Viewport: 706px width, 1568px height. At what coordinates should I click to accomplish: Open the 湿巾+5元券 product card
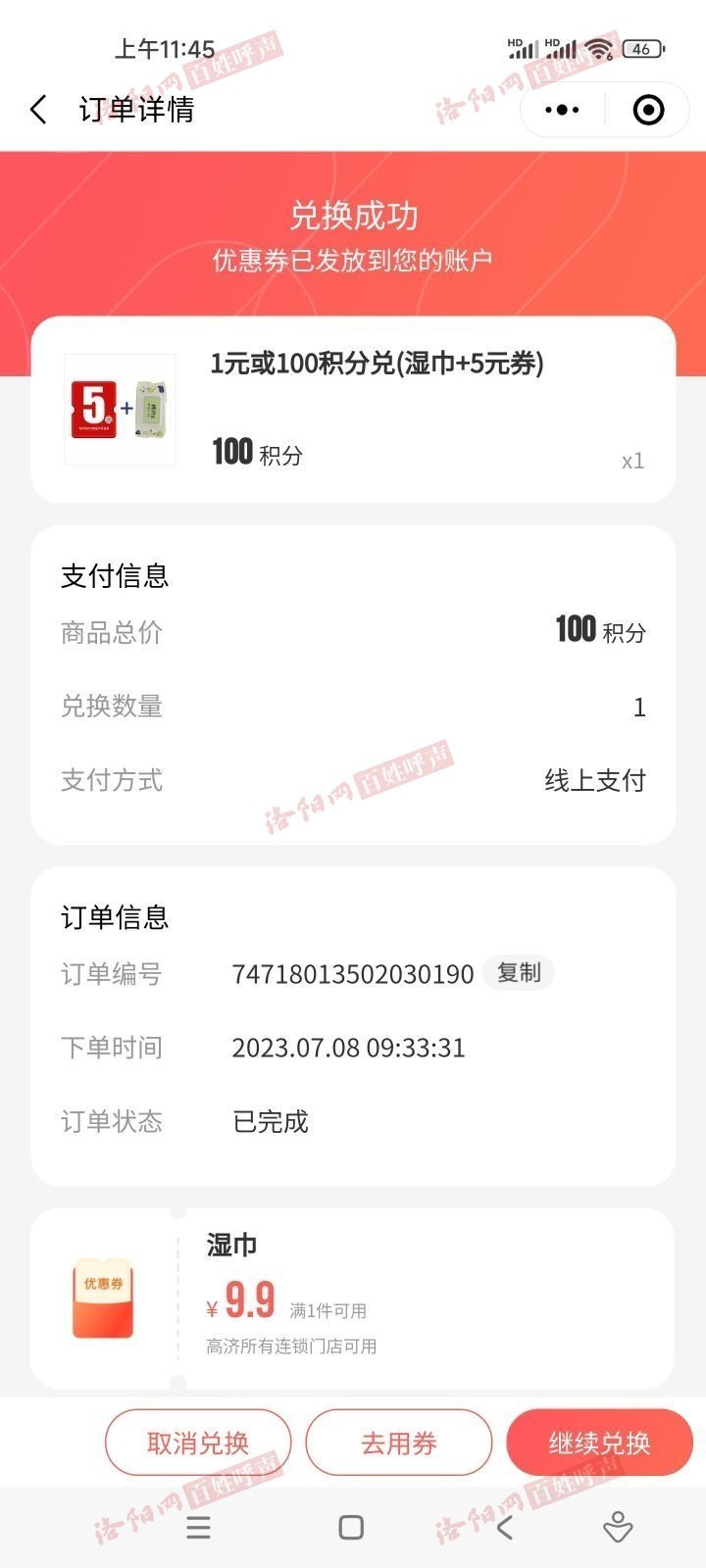(353, 410)
